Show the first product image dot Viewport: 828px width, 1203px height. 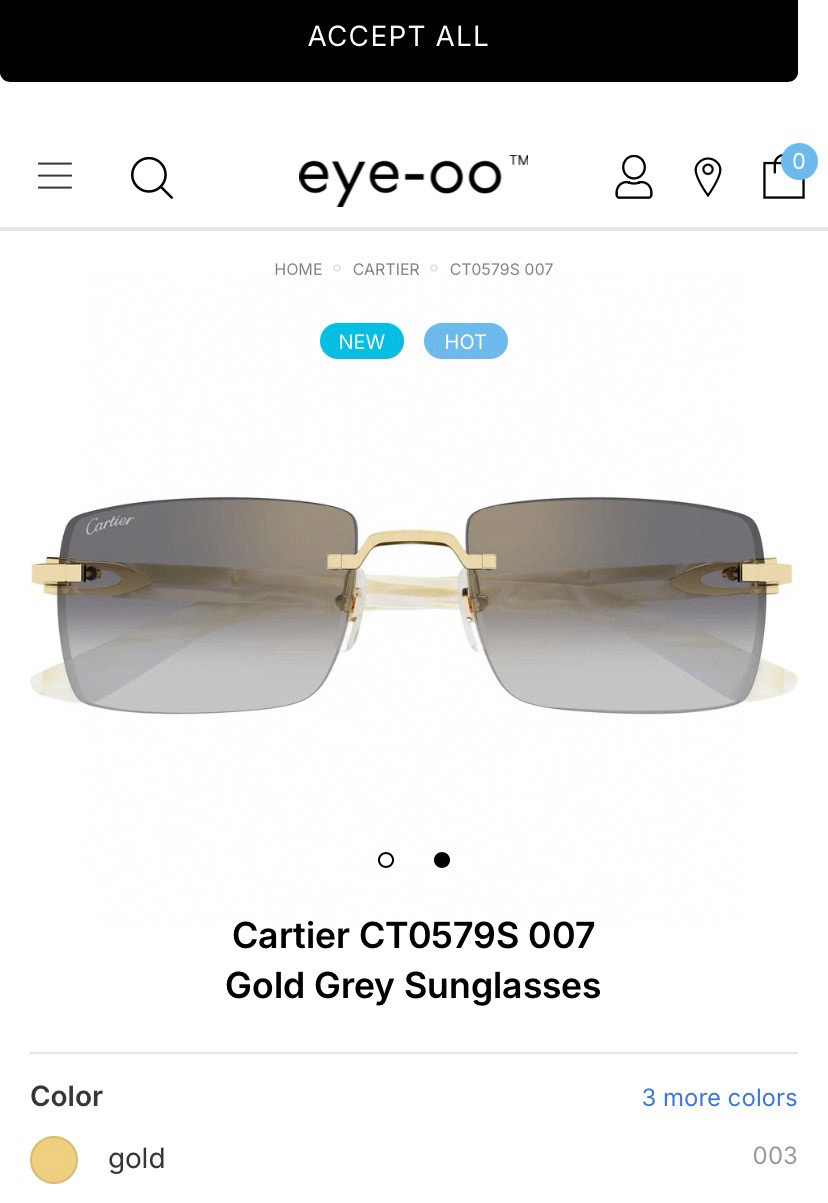(386, 860)
